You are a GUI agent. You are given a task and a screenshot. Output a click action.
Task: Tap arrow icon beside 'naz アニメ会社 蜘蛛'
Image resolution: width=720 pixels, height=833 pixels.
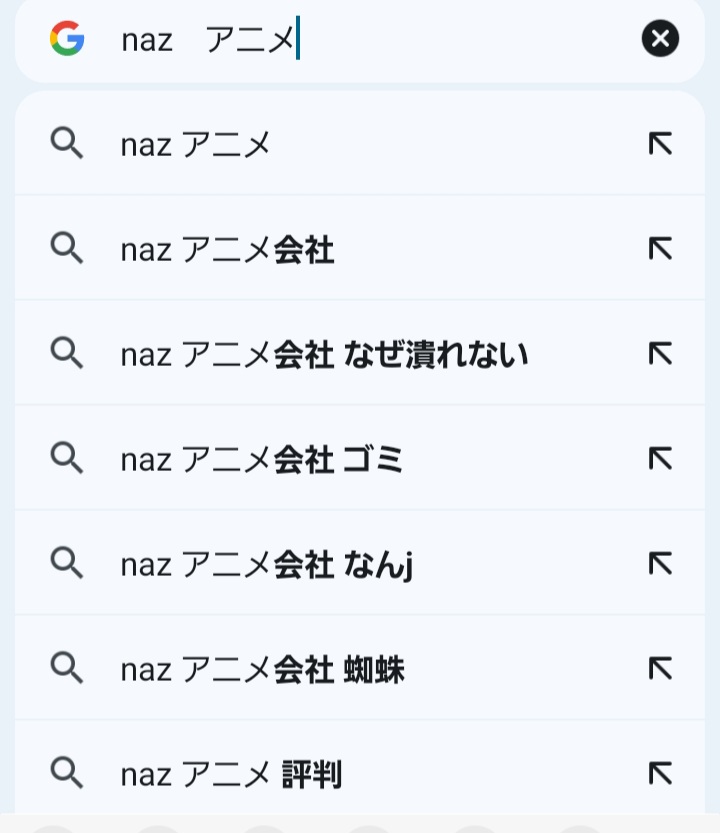point(660,668)
